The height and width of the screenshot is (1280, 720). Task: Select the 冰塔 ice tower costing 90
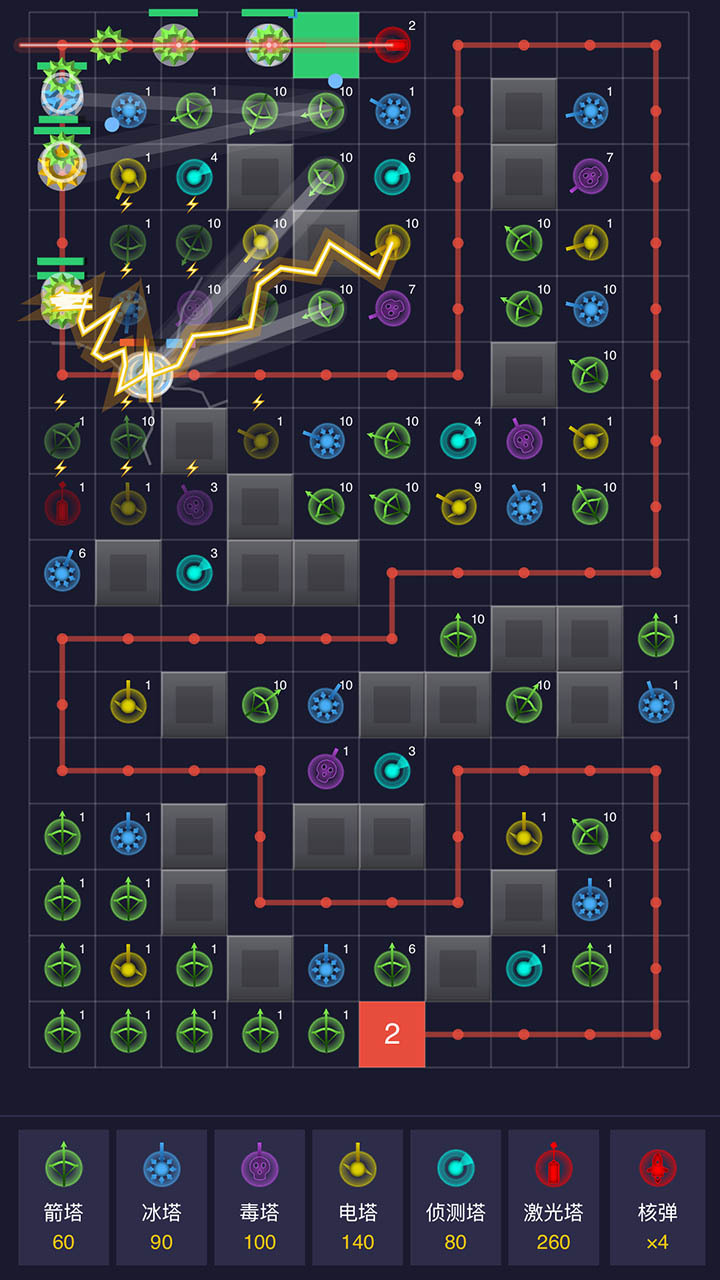(161, 1197)
